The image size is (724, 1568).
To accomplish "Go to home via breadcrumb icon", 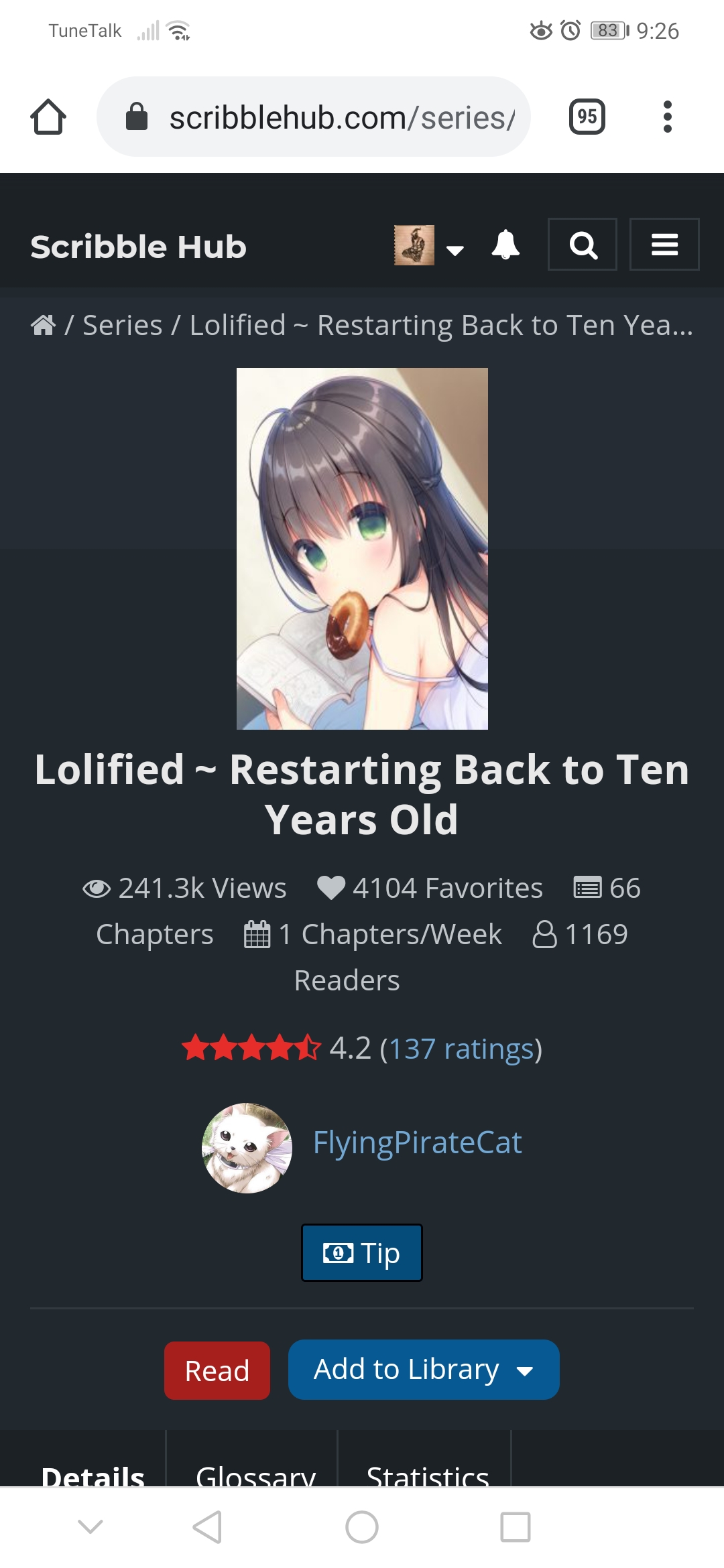I will tap(43, 325).
